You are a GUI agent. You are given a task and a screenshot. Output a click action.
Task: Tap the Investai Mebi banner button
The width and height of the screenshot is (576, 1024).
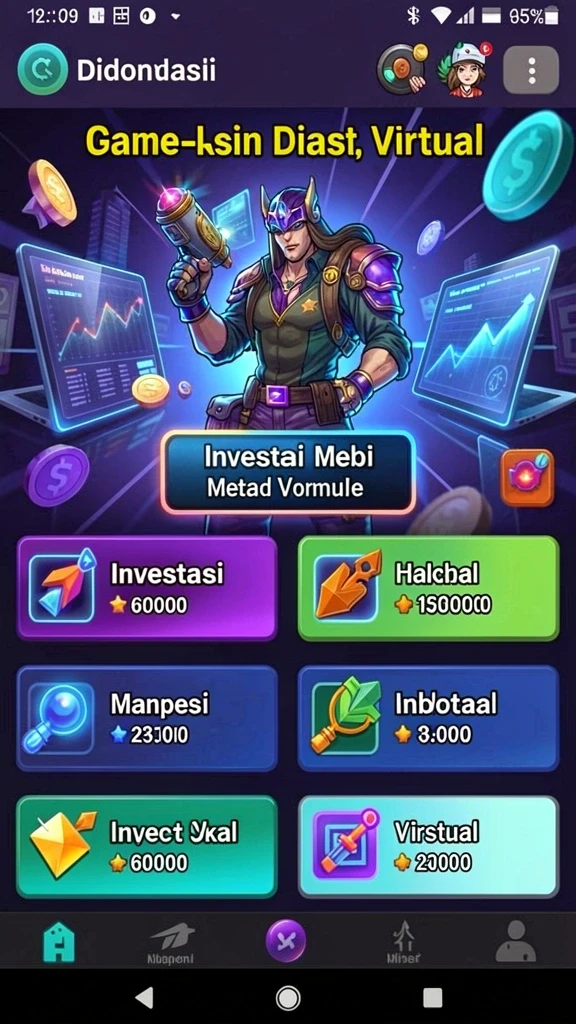pos(288,473)
